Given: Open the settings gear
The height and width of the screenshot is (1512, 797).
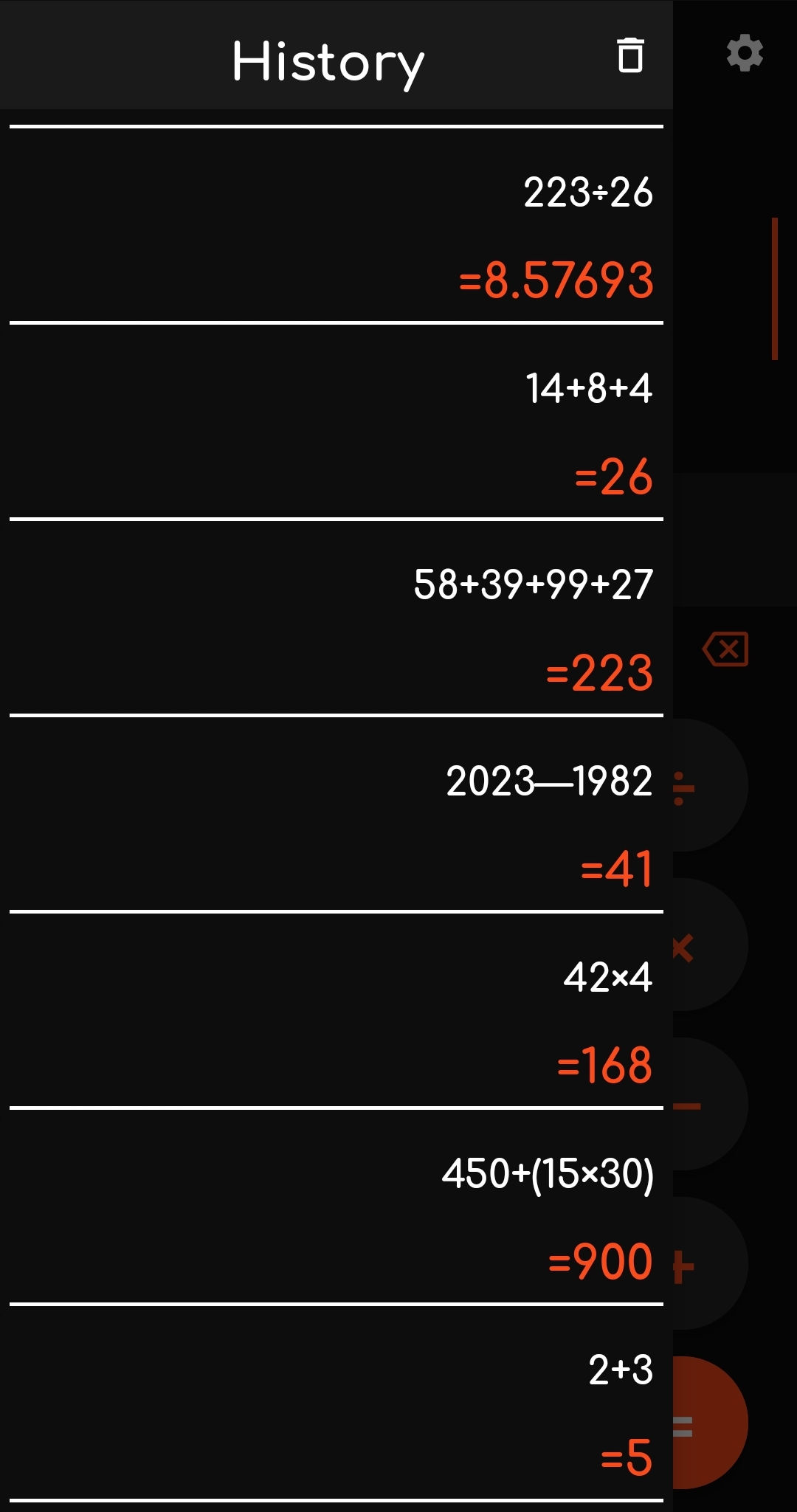Looking at the screenshot, I should coord(745,53).
